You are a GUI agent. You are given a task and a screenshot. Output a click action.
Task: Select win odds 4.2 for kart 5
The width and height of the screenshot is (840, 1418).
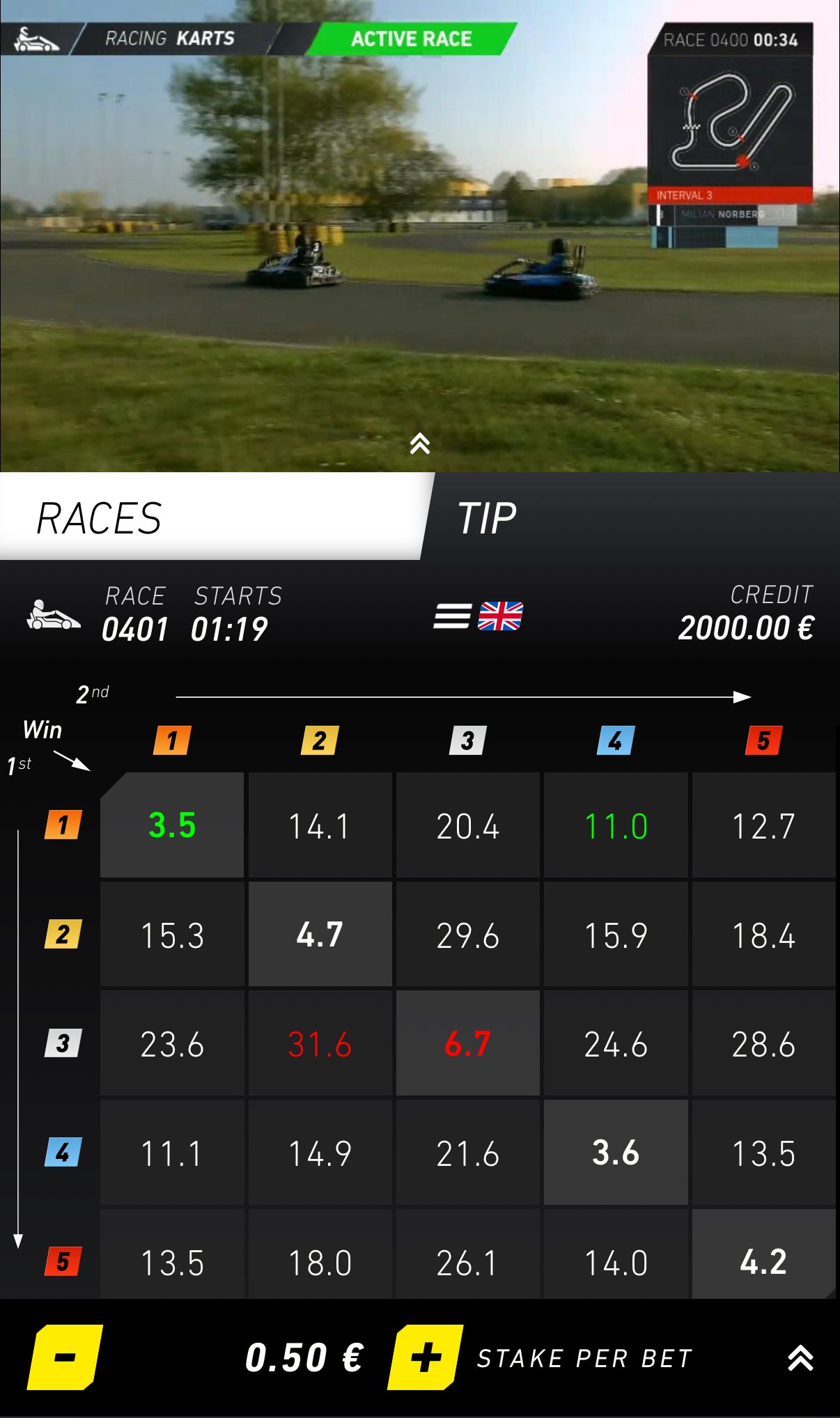(x=763, y=1261)
